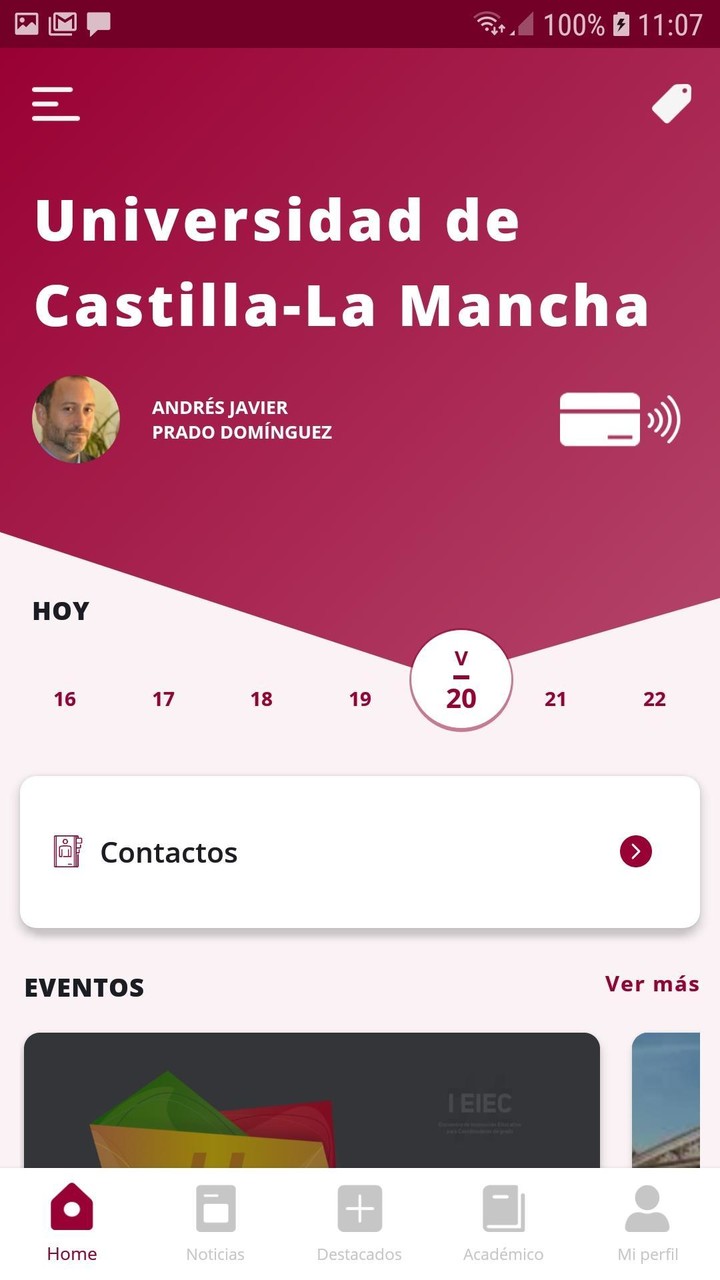Go to the Mi perfil tab
Screen dimensions: 720x1280
pos(647,1222)
